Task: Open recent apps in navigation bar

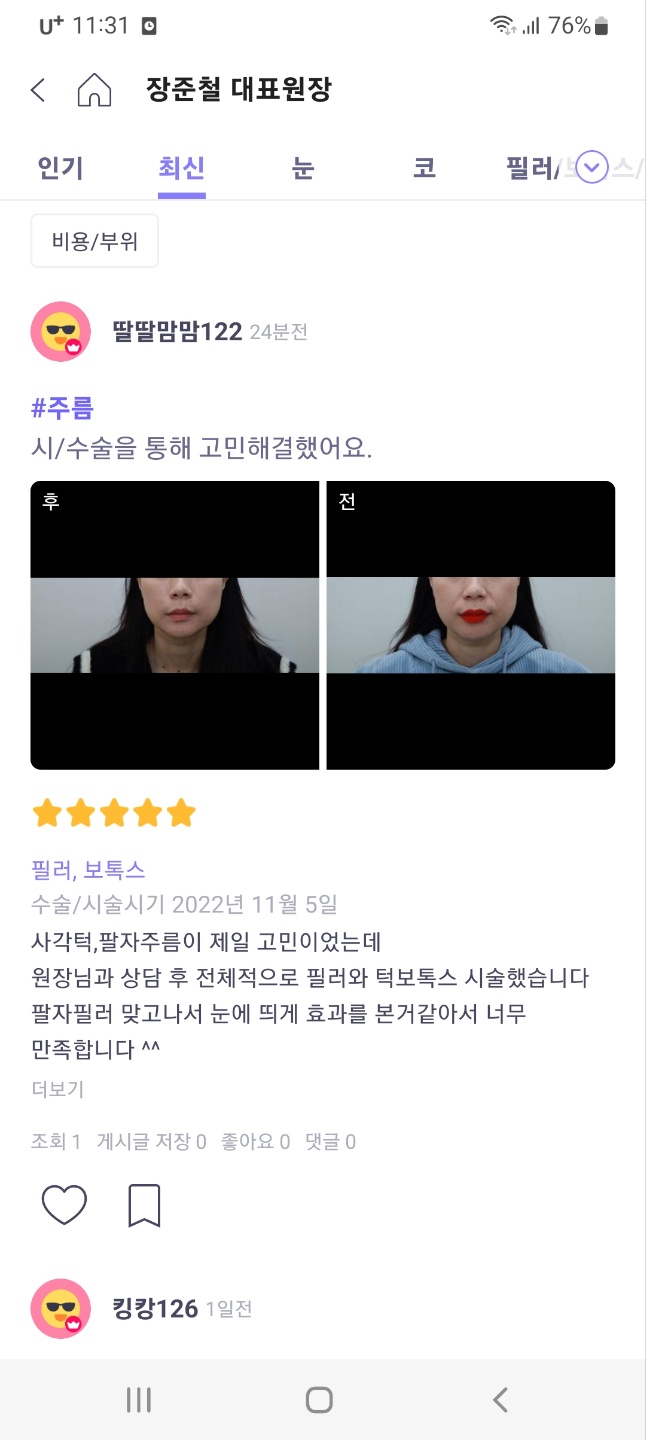Action: click(138, 1400)
